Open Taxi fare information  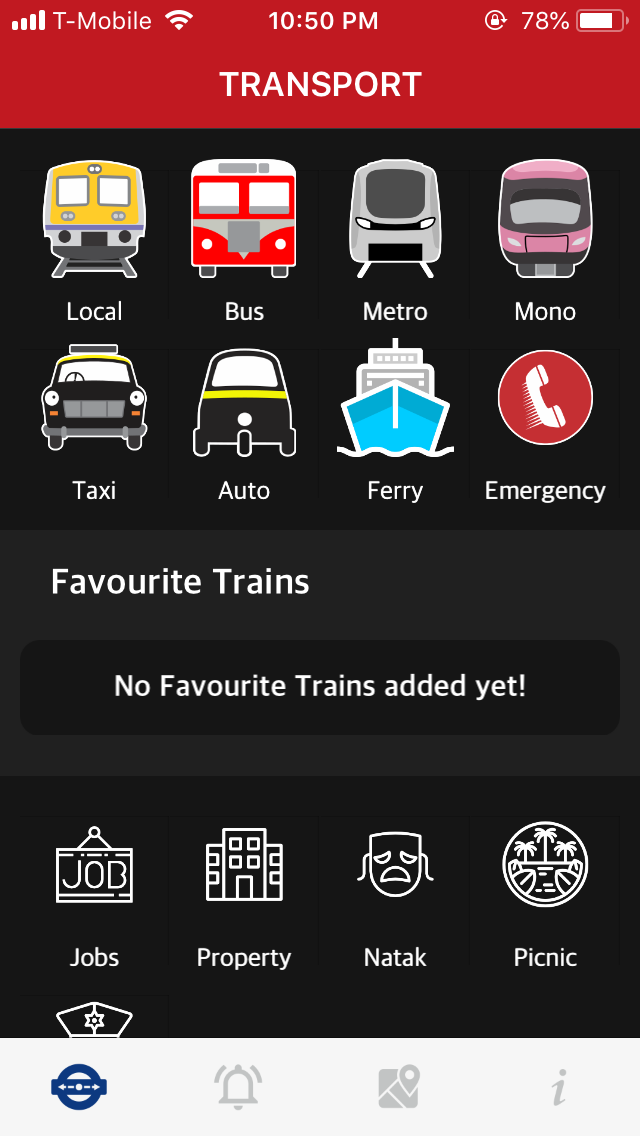coord(94,420)
